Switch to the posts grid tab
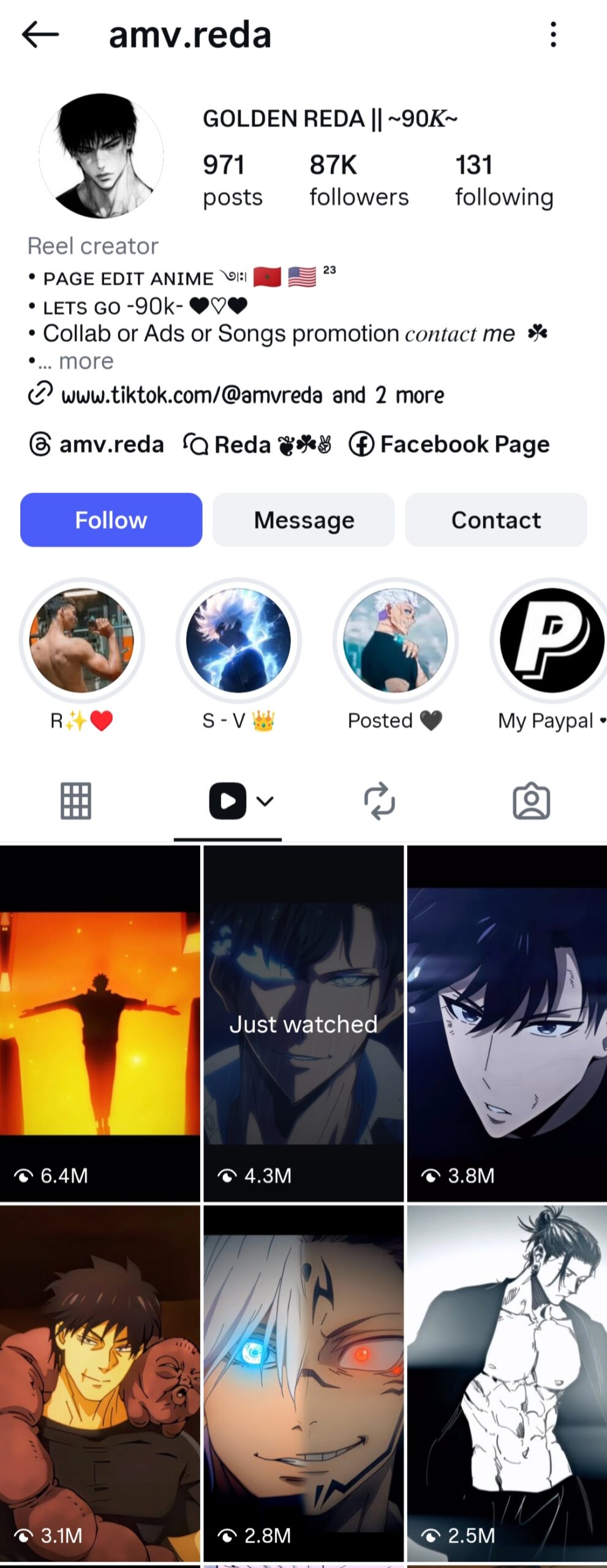Screen dimensions: 607x1568 click(x=76, y=801)
